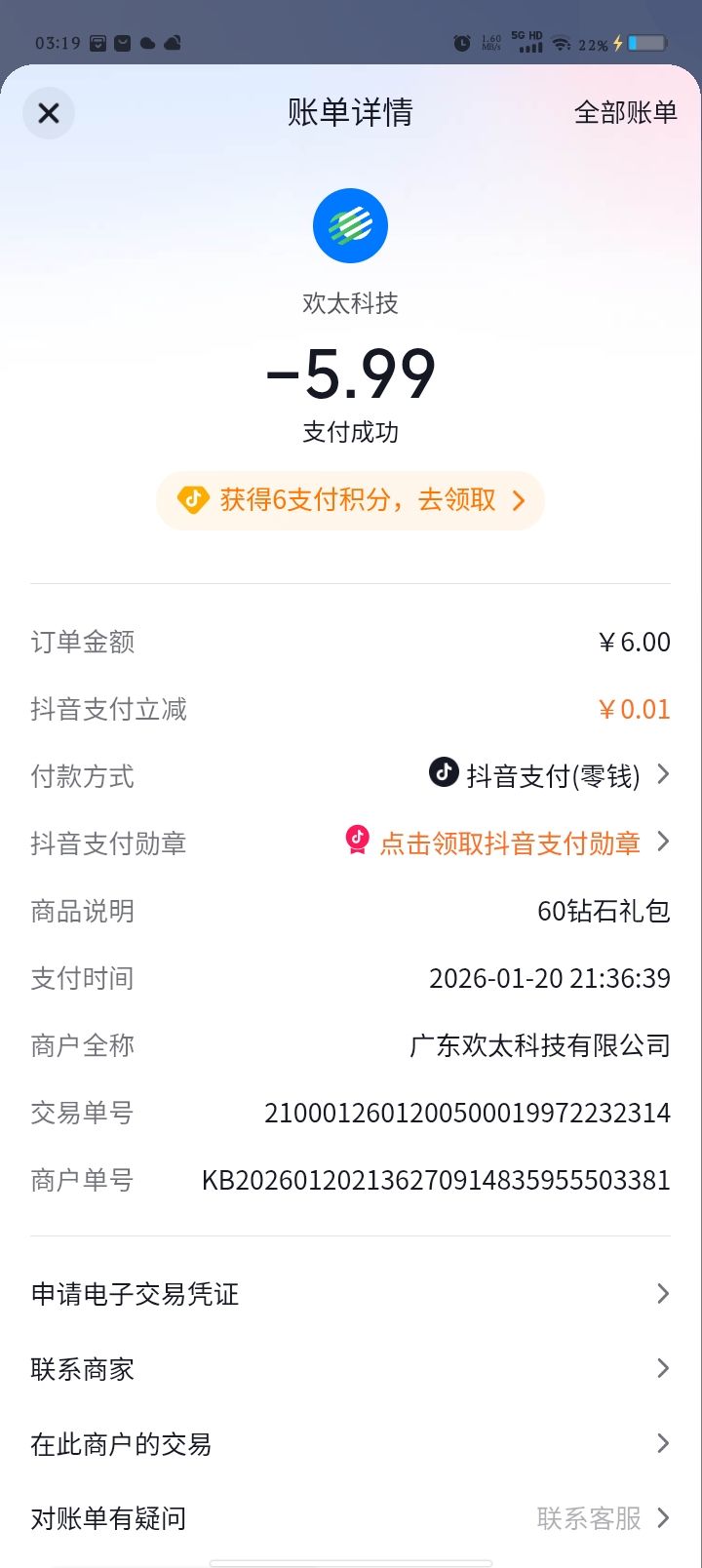Claim the 6 payment points banner
702x1568 pixels.
350,500
